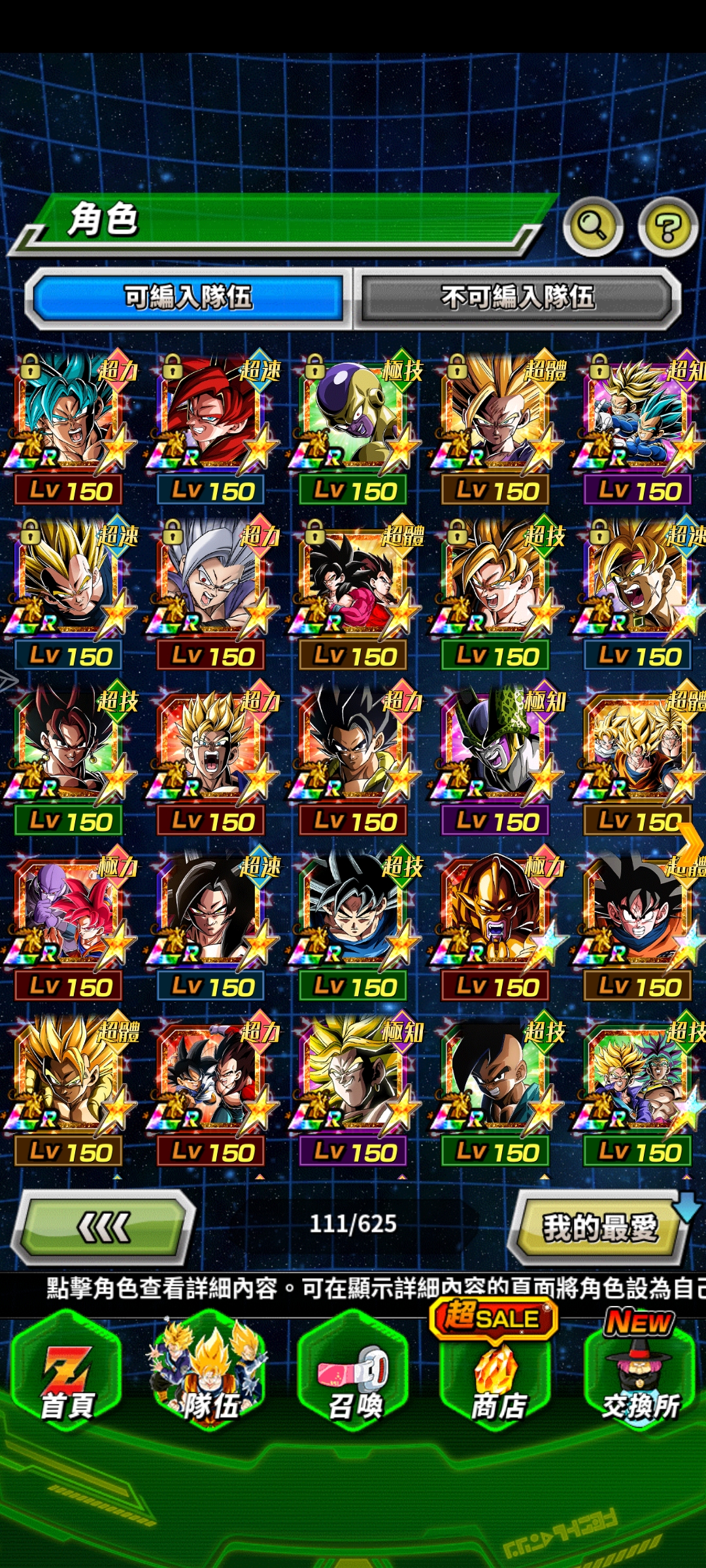Tap the orange arrow on the right edge

[x=690, y=844]
